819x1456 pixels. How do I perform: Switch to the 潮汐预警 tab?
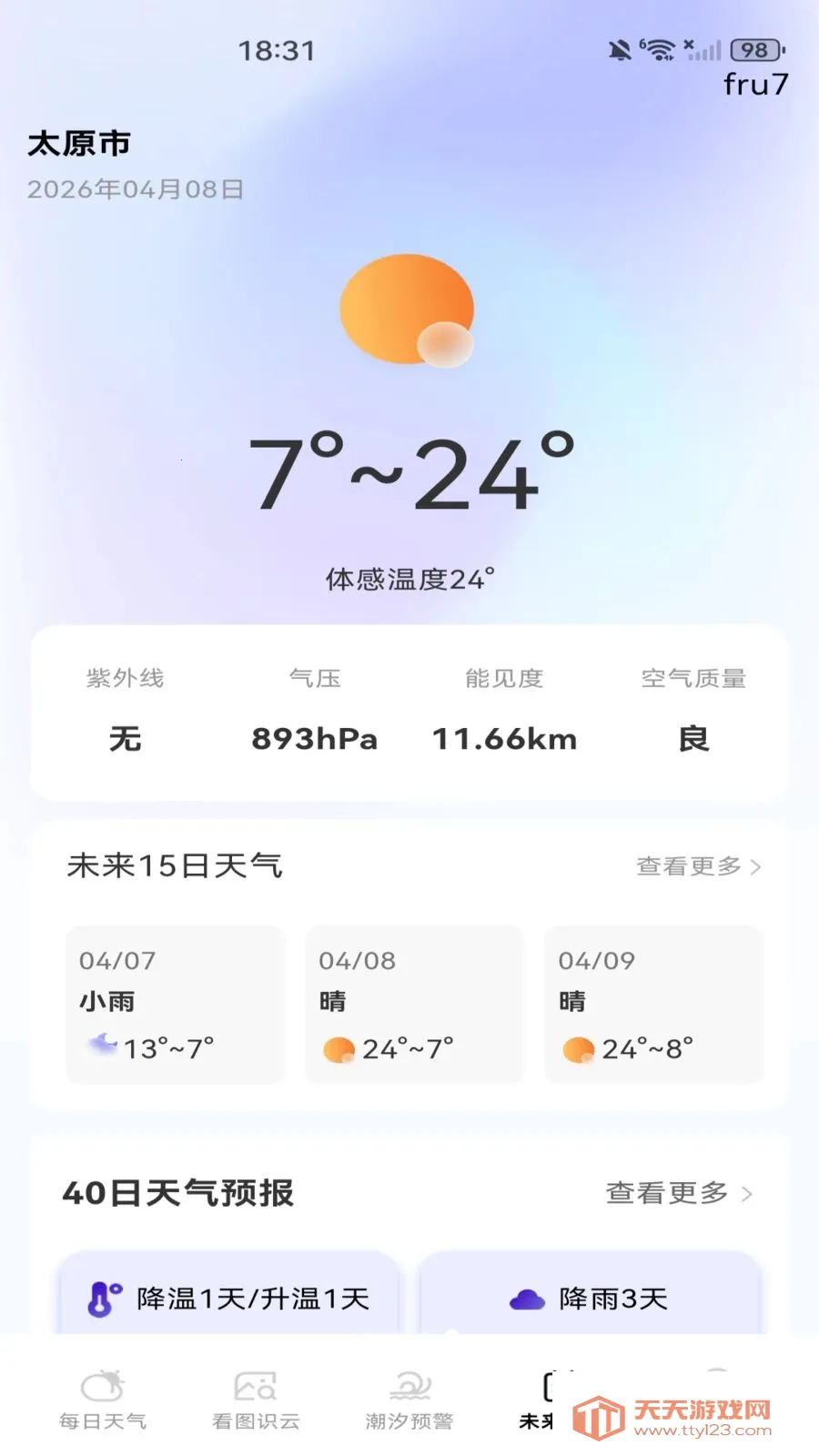click(409, 1400)
